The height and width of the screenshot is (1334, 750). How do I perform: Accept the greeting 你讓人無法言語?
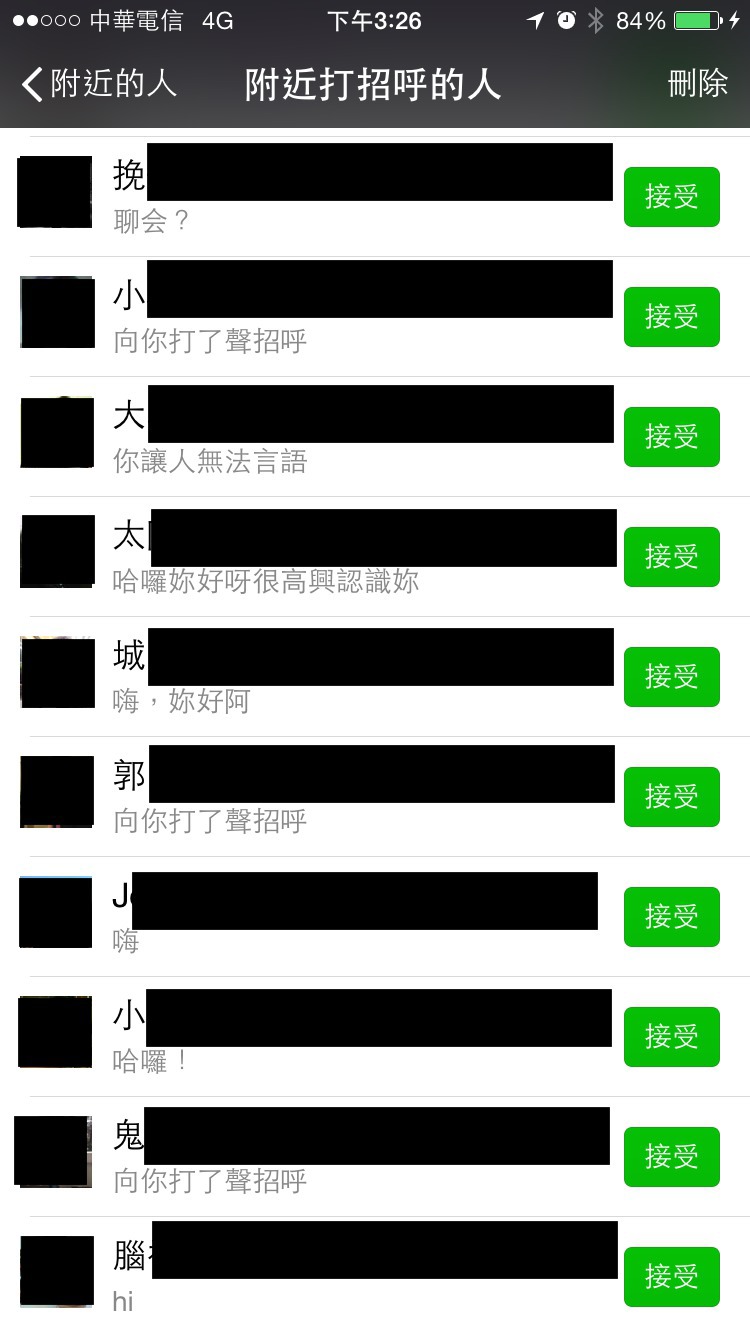pyautogui.click(x=672, y=437)
